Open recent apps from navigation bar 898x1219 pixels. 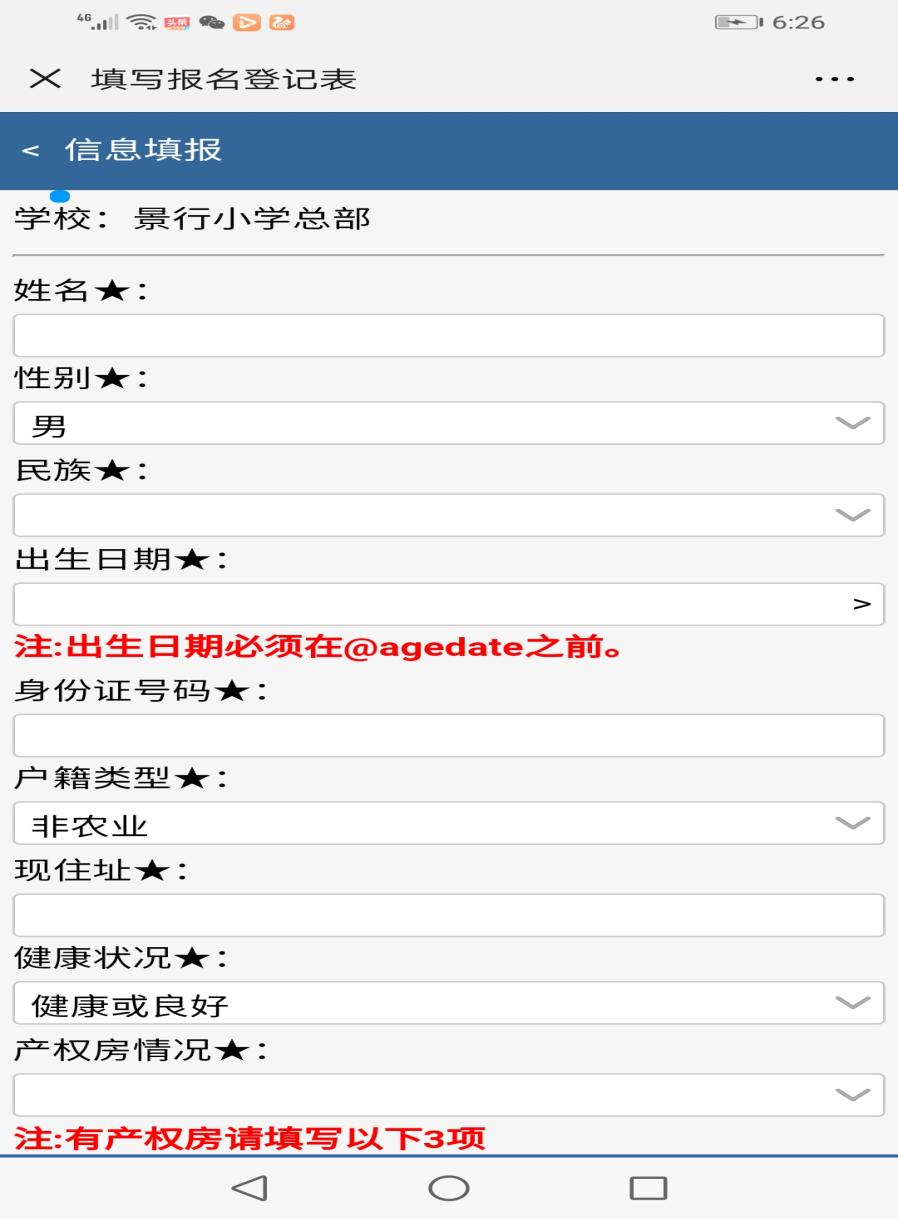[x=648, y=1187]
